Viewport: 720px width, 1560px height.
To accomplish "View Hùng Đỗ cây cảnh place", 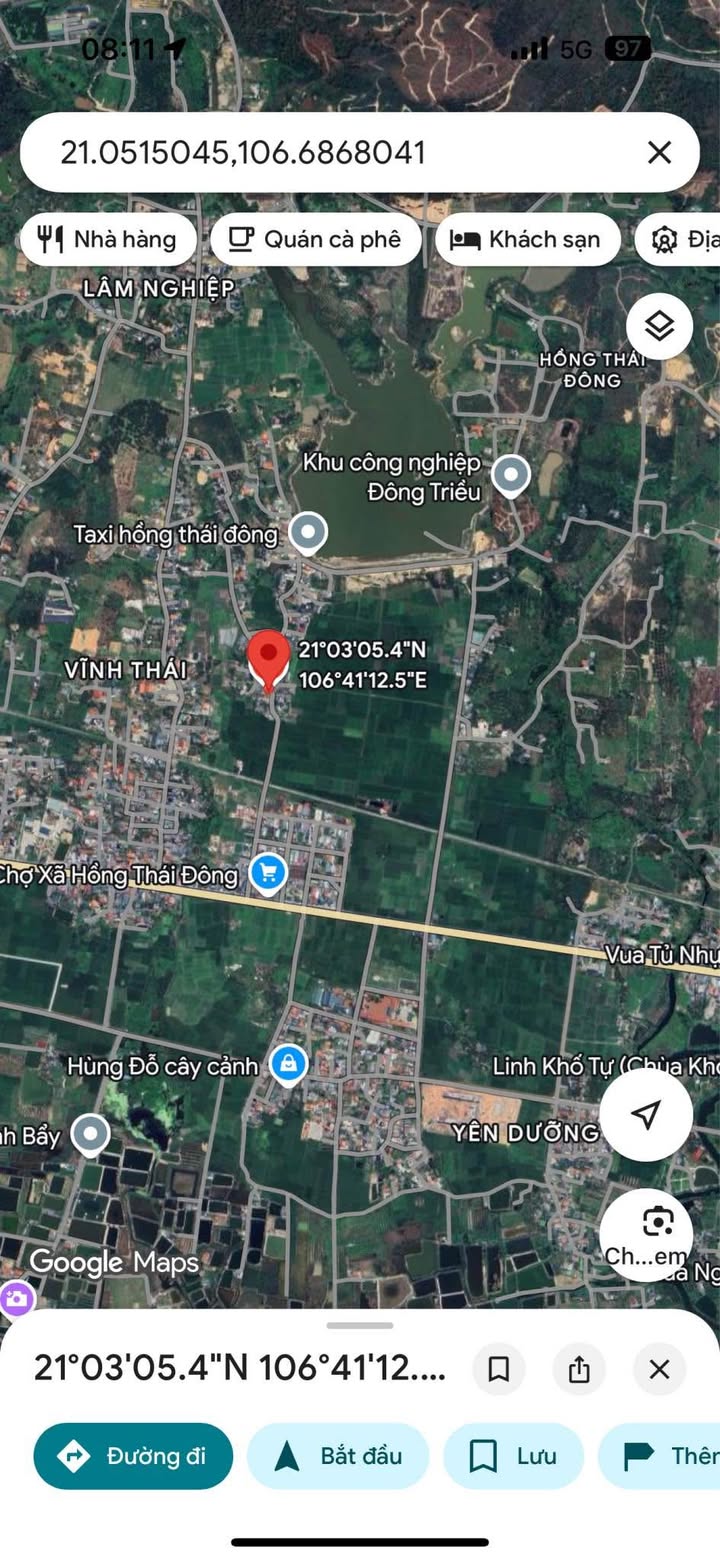I will pyautogui.click(x=288, y=1064).
